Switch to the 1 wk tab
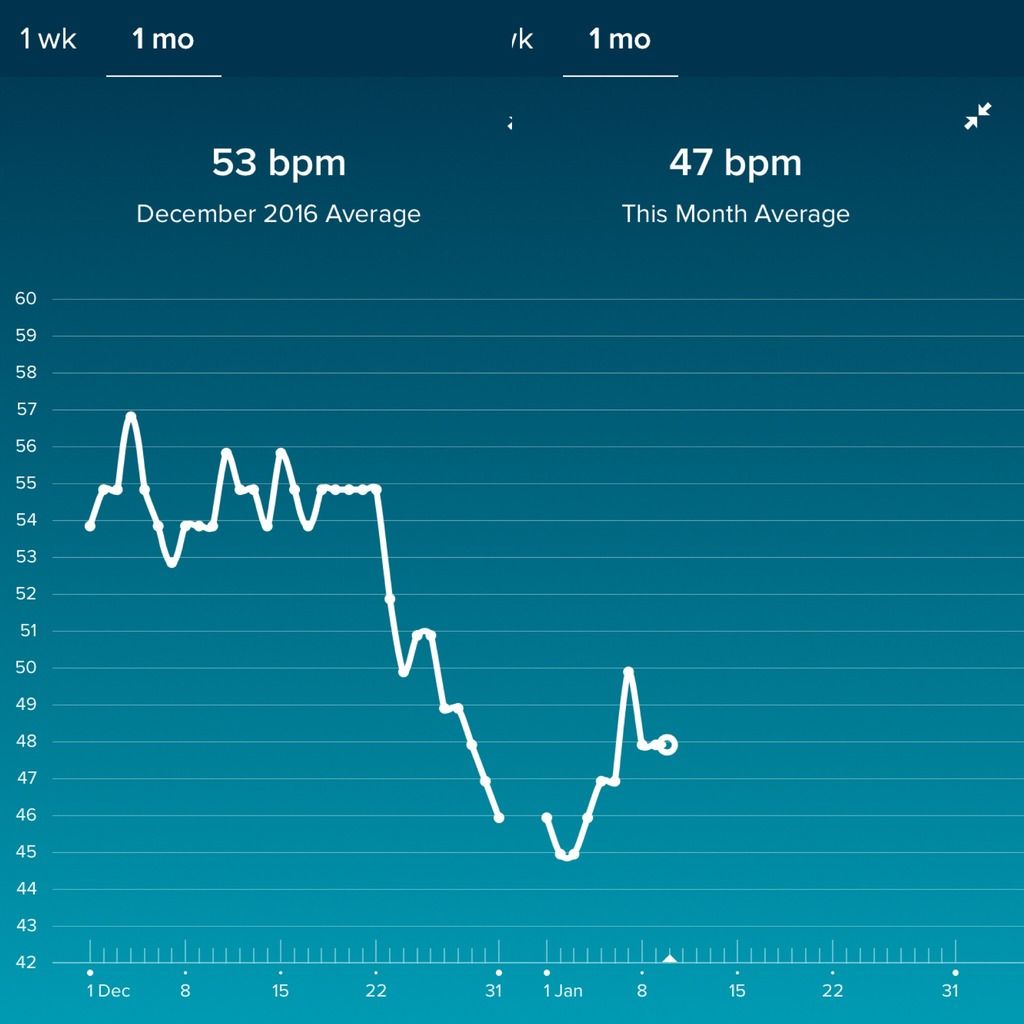 [x=48, y=40]
